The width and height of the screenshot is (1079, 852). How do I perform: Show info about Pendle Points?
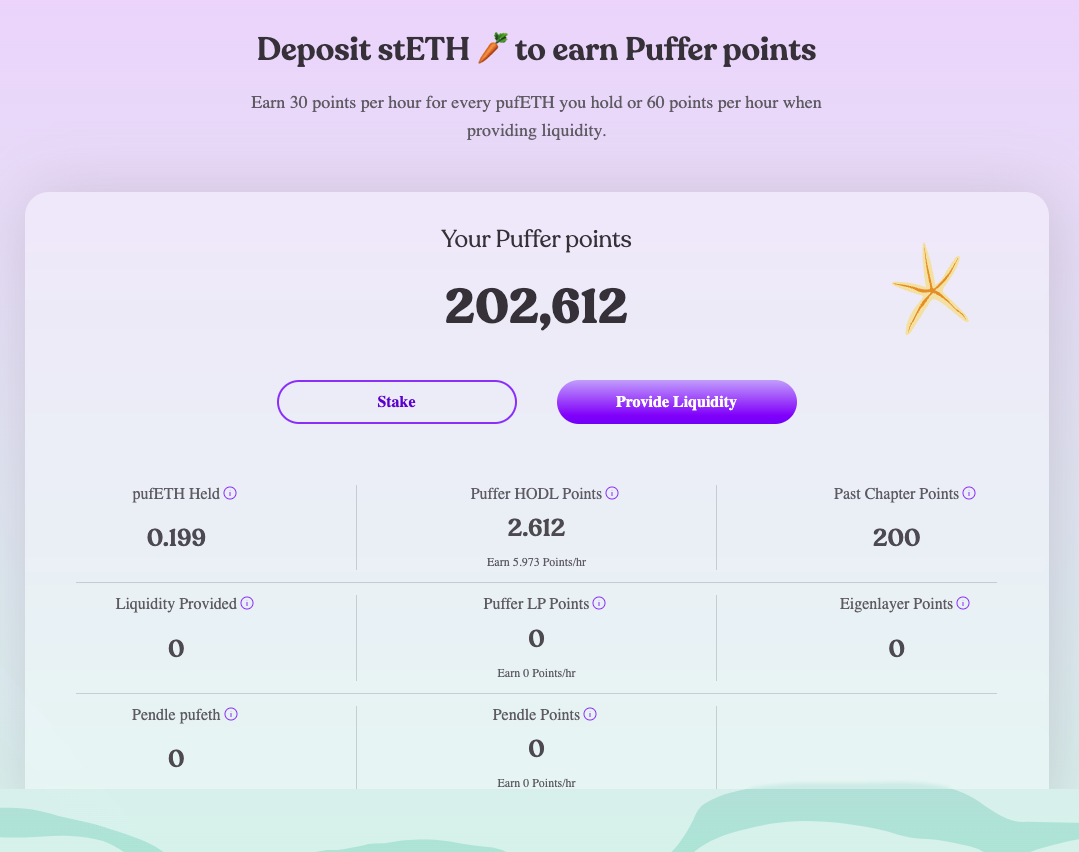click(590, 714)
